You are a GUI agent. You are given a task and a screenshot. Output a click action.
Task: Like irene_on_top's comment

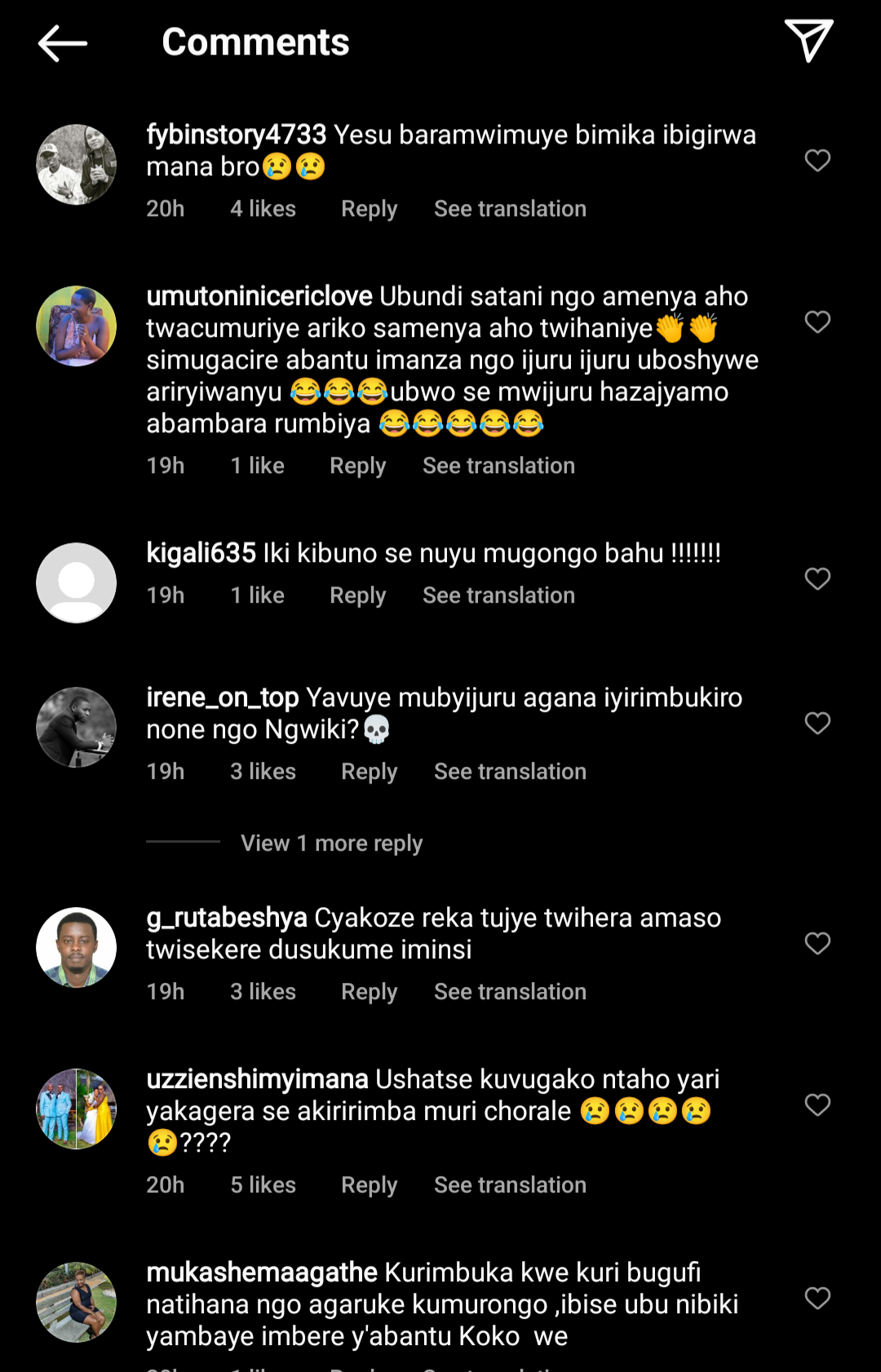817,724
